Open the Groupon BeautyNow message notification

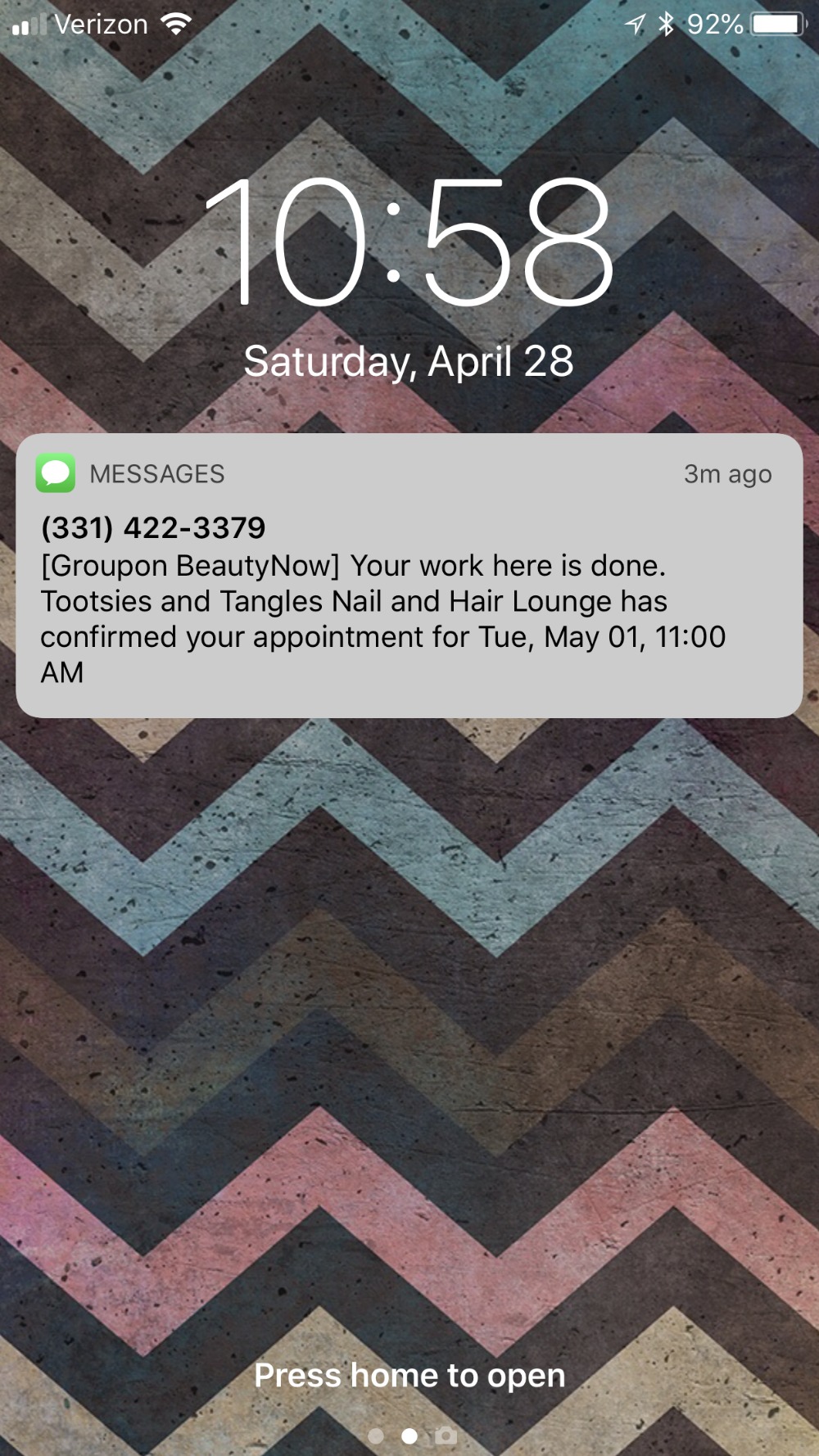coord(409,576)
